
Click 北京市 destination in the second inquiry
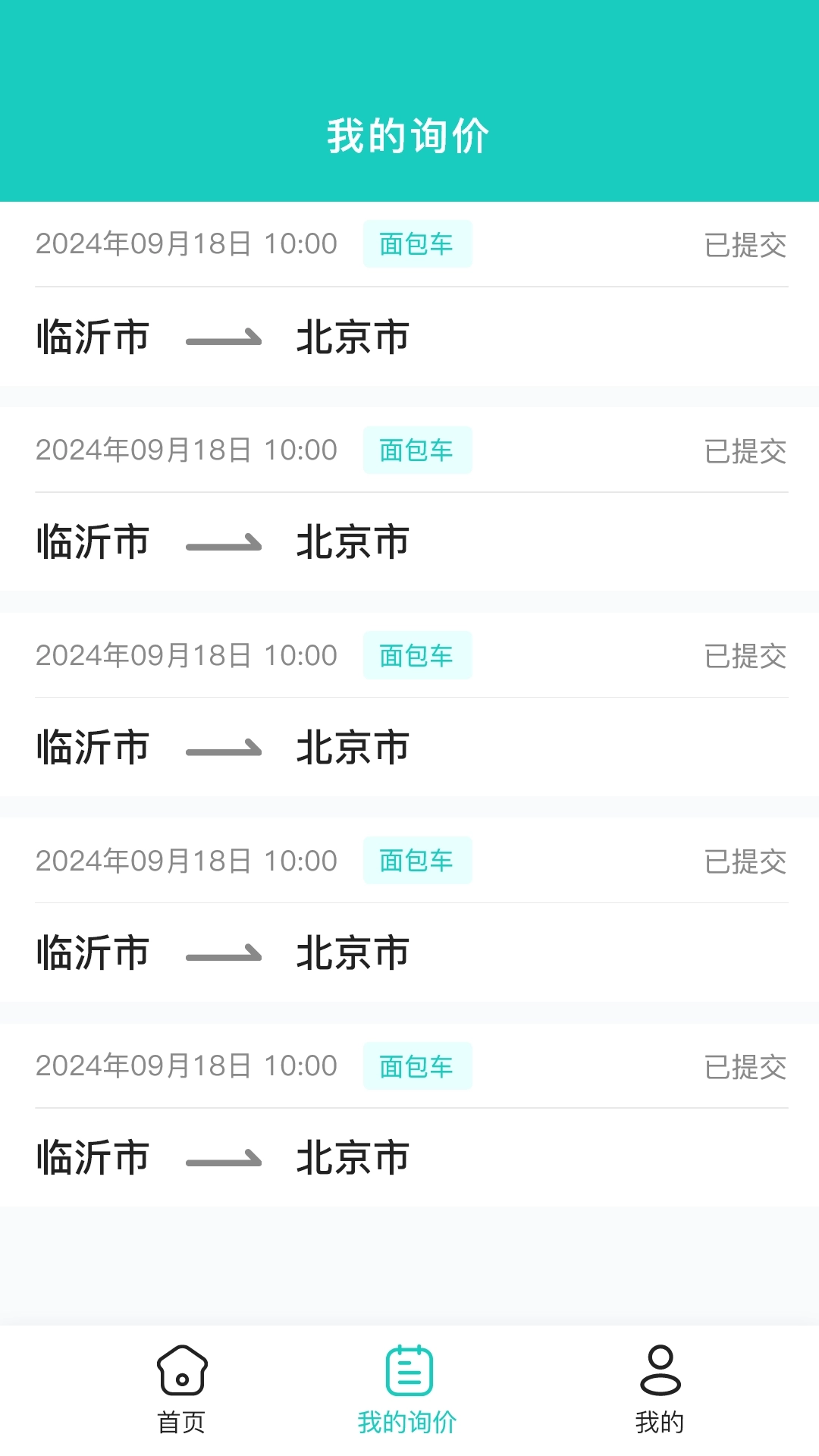[353, 541]
